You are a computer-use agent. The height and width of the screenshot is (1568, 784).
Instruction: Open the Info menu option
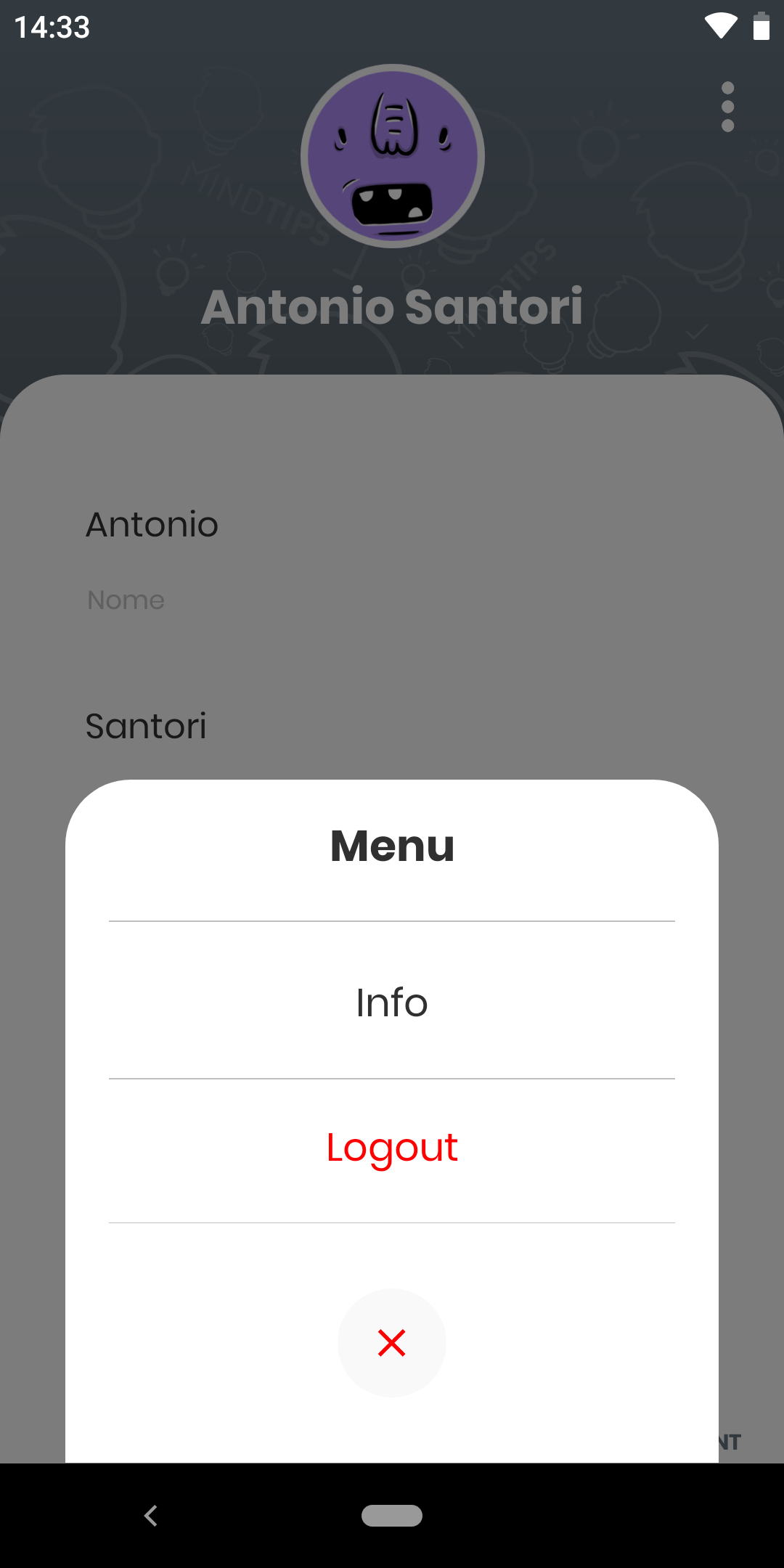[x=392, y=1001]
